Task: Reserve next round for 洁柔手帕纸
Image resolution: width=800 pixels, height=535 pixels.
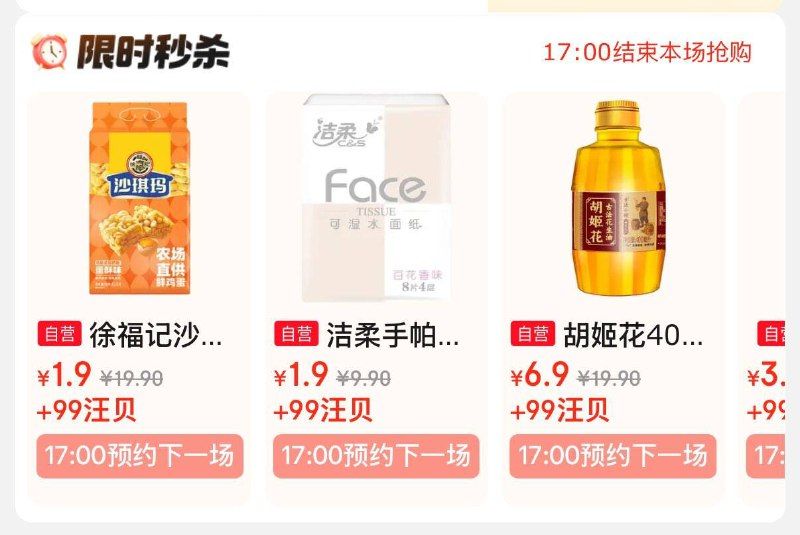Action: [x=376, y=456]
